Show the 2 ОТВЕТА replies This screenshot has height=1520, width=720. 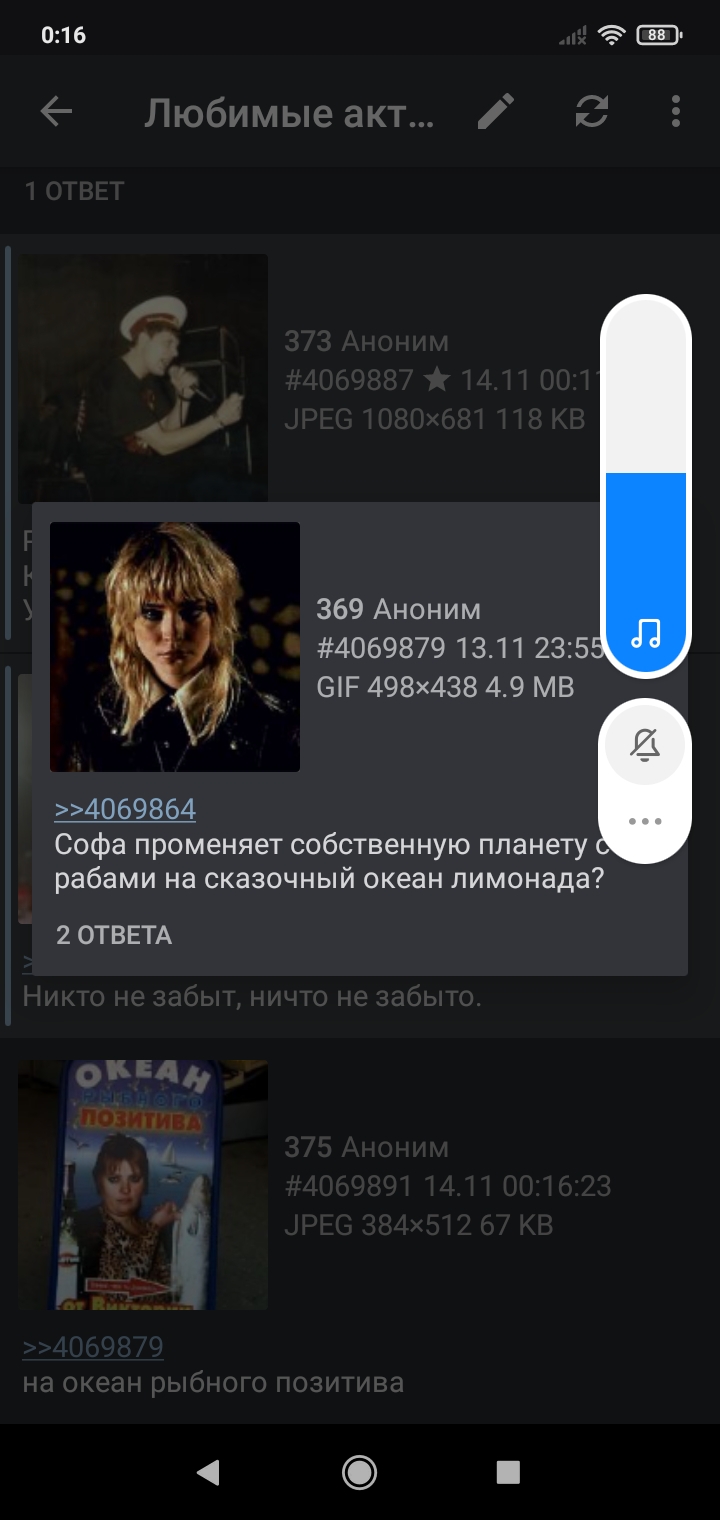pos(114,935)
